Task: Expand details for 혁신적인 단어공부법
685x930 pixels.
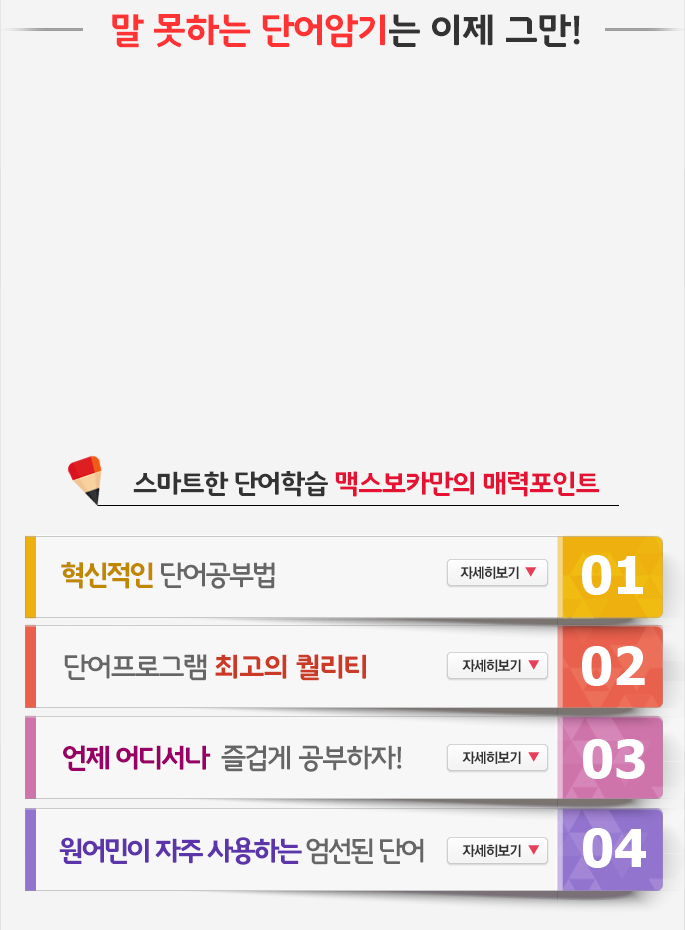Action: [x=497, y=573]
